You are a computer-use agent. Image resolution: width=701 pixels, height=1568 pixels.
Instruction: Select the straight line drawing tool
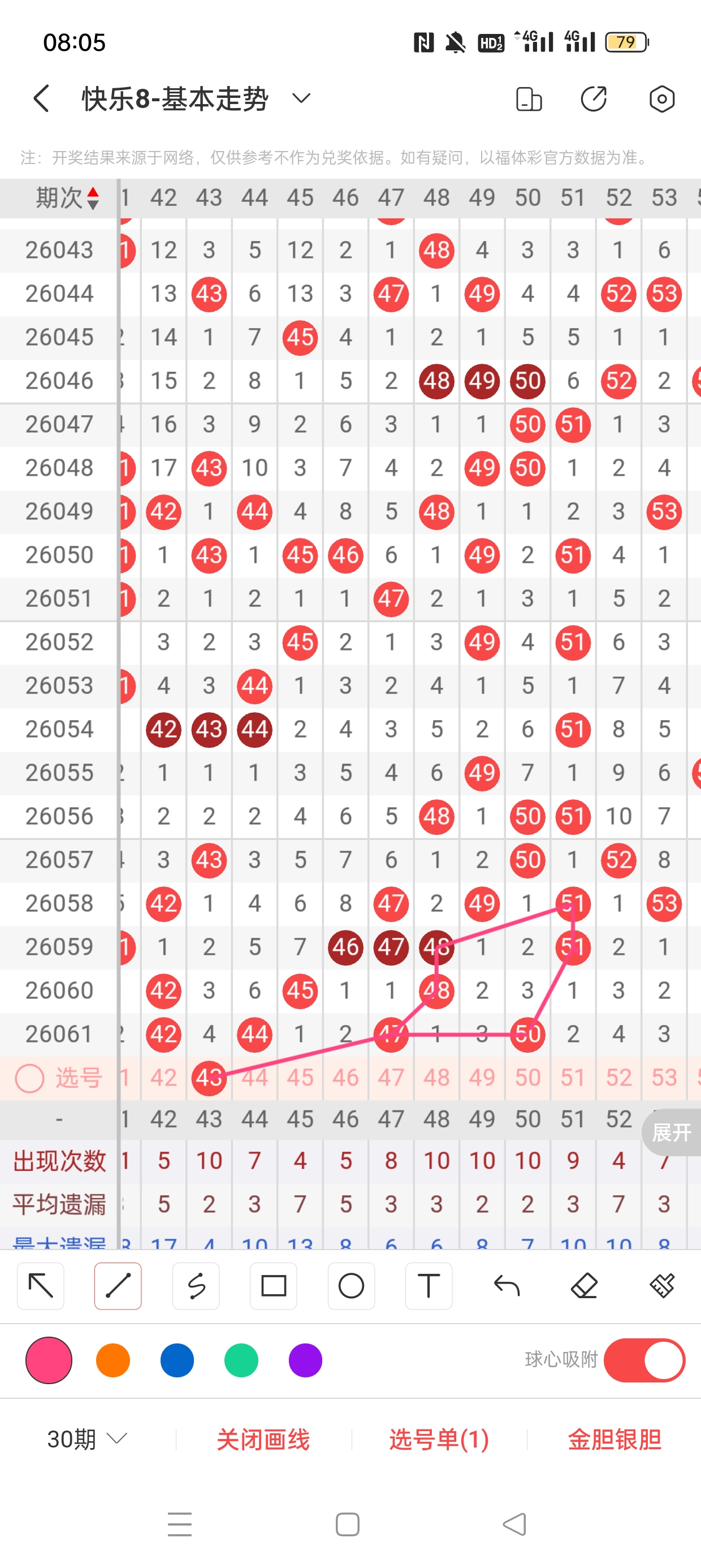click(118, 1286)
